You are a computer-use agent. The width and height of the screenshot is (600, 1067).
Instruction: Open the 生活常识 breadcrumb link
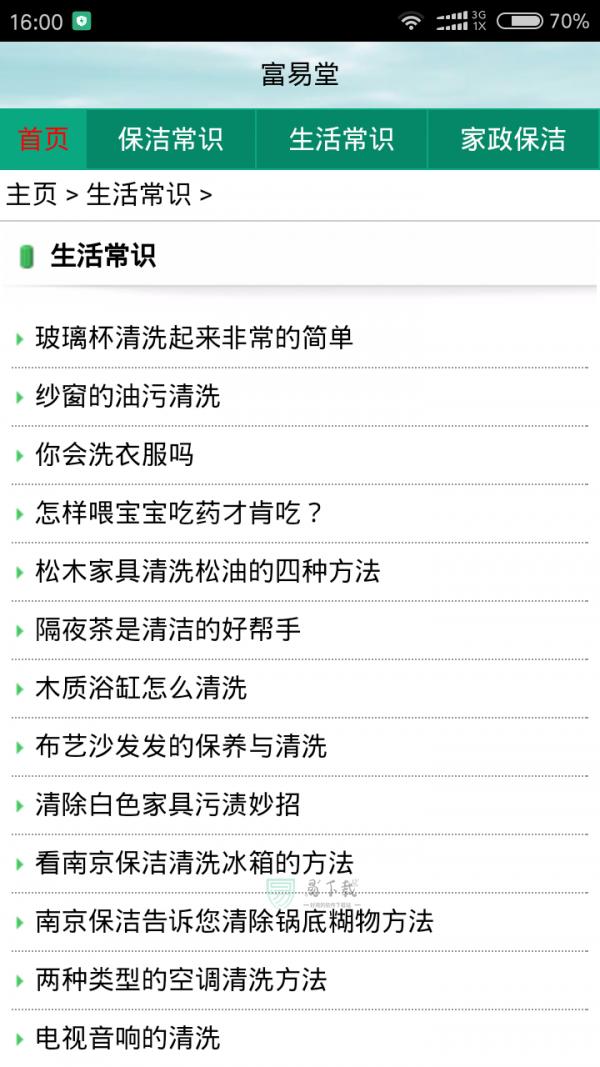[x=138, y=194]
